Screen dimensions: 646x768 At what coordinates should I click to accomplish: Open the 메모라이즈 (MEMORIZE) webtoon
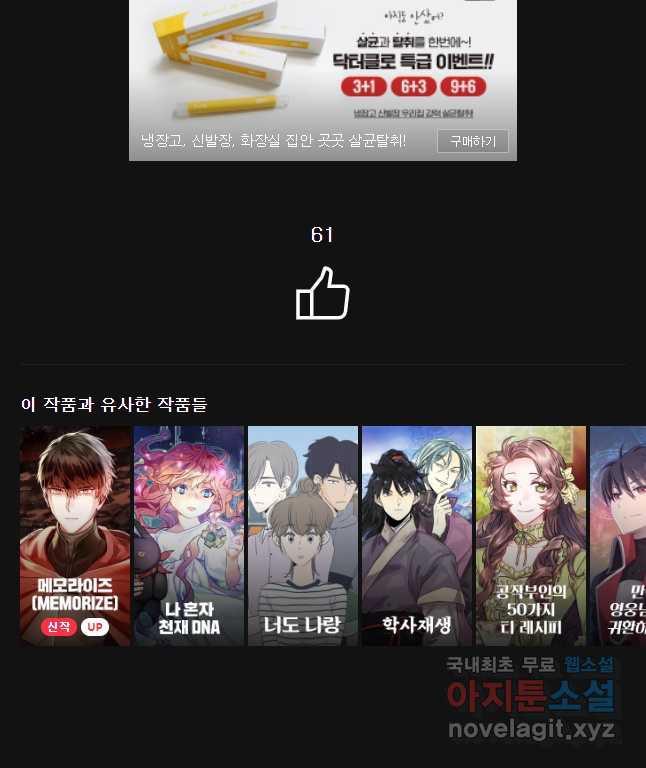75,535
